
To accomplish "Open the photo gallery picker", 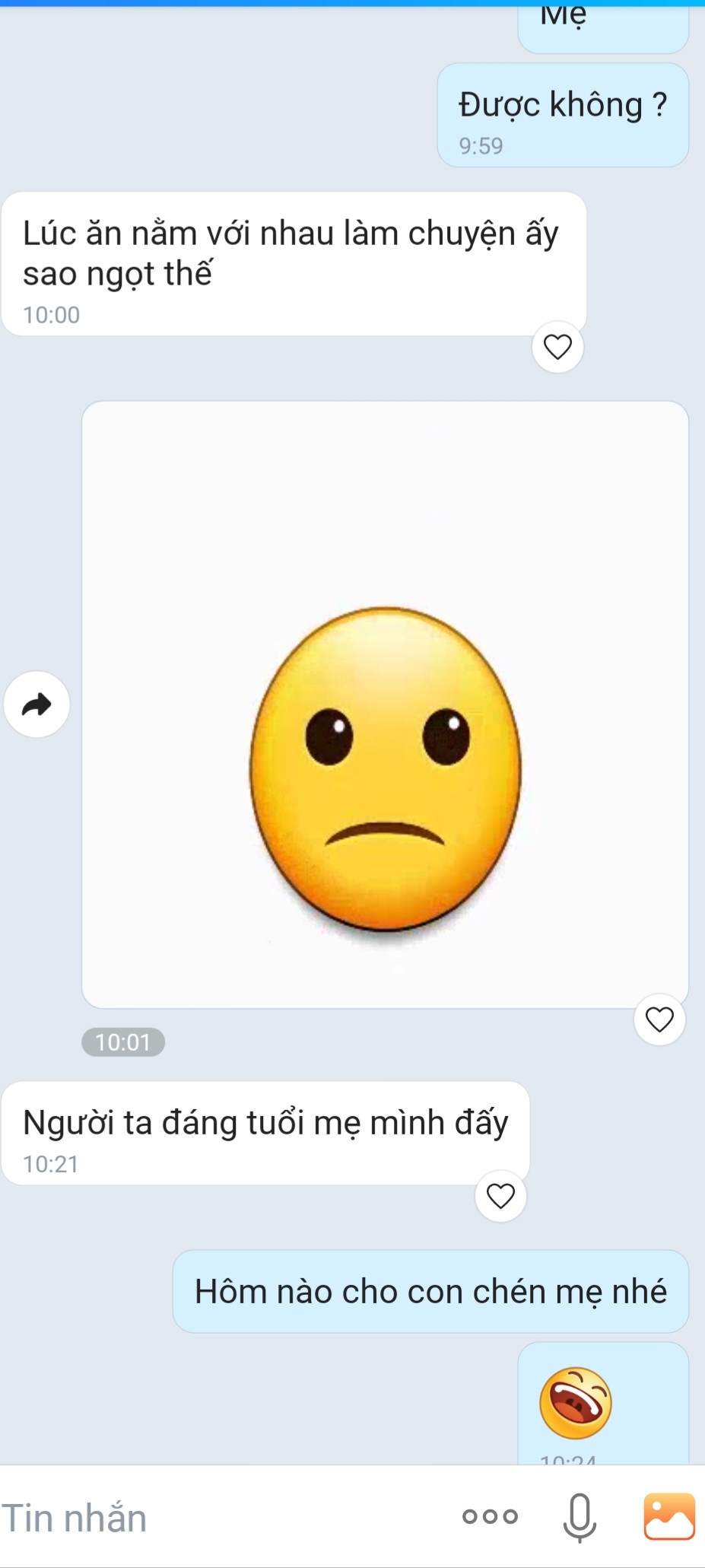I will 669,1516.
